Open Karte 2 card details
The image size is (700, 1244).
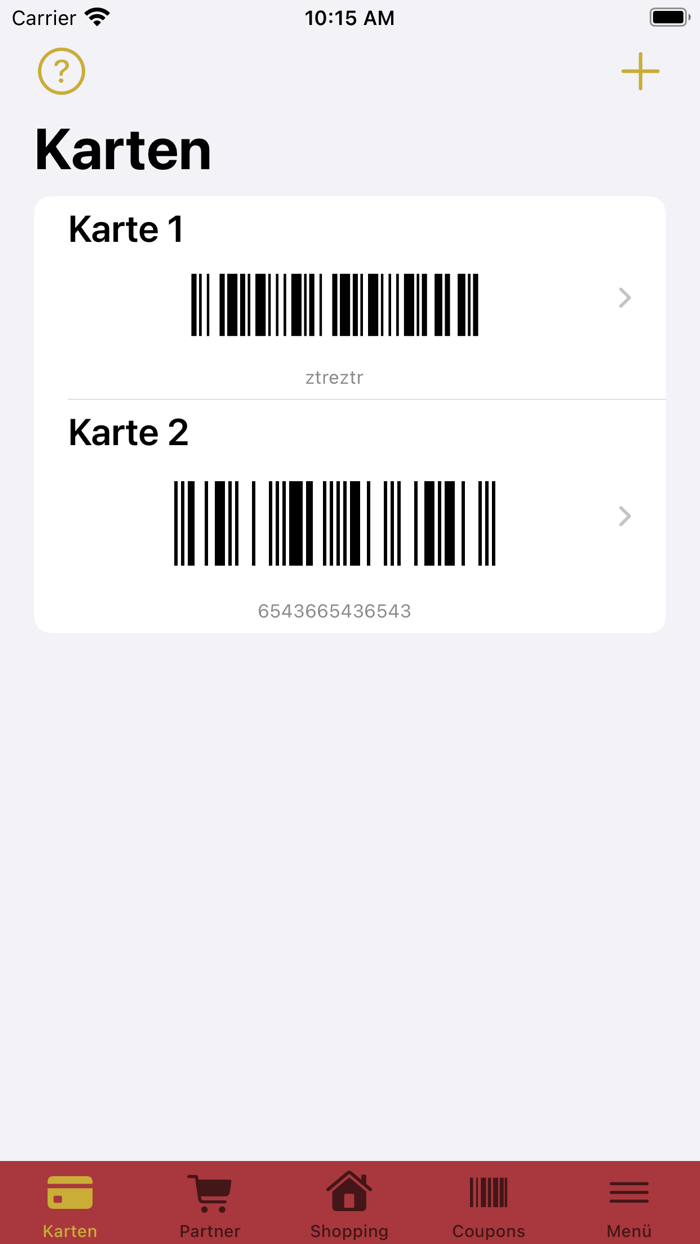[x=350, y=516]
